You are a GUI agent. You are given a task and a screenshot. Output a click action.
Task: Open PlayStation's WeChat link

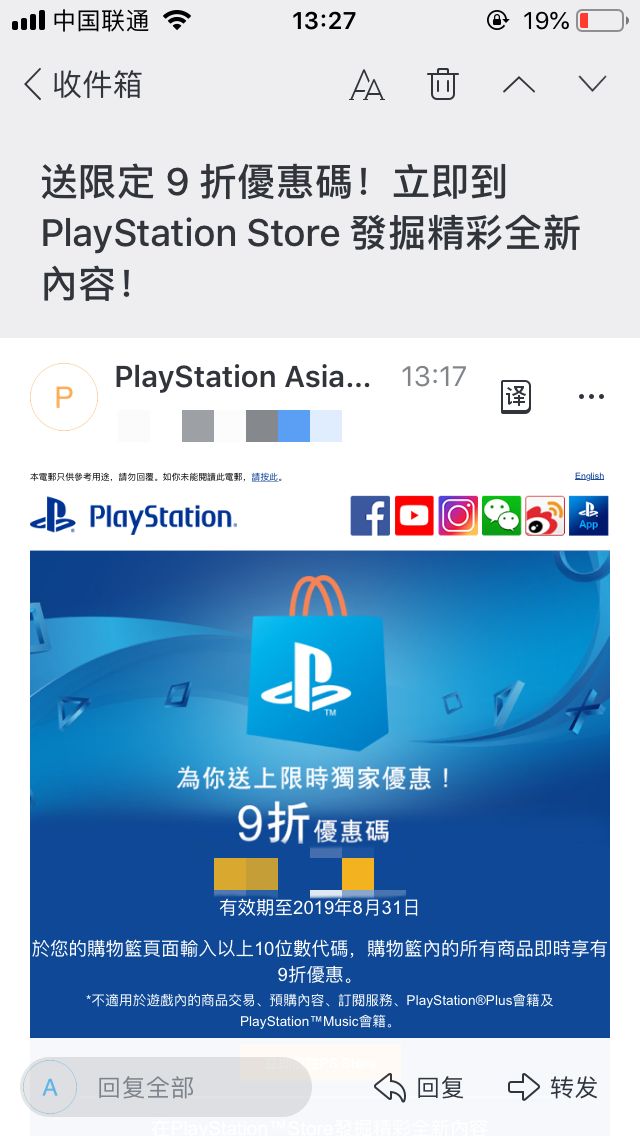click(x=502, y=516)
